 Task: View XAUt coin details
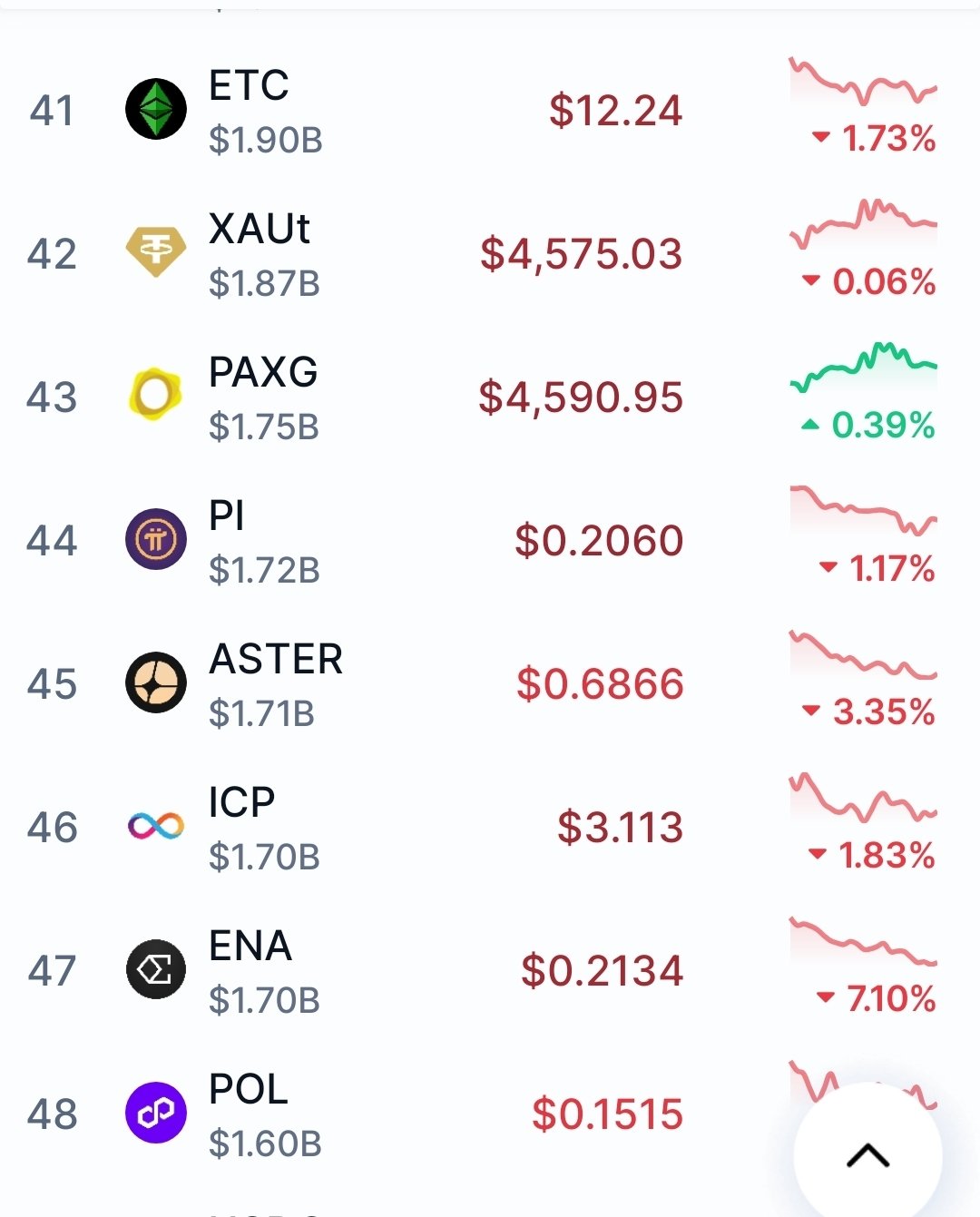pyautogui.click(x=260, y=230)
